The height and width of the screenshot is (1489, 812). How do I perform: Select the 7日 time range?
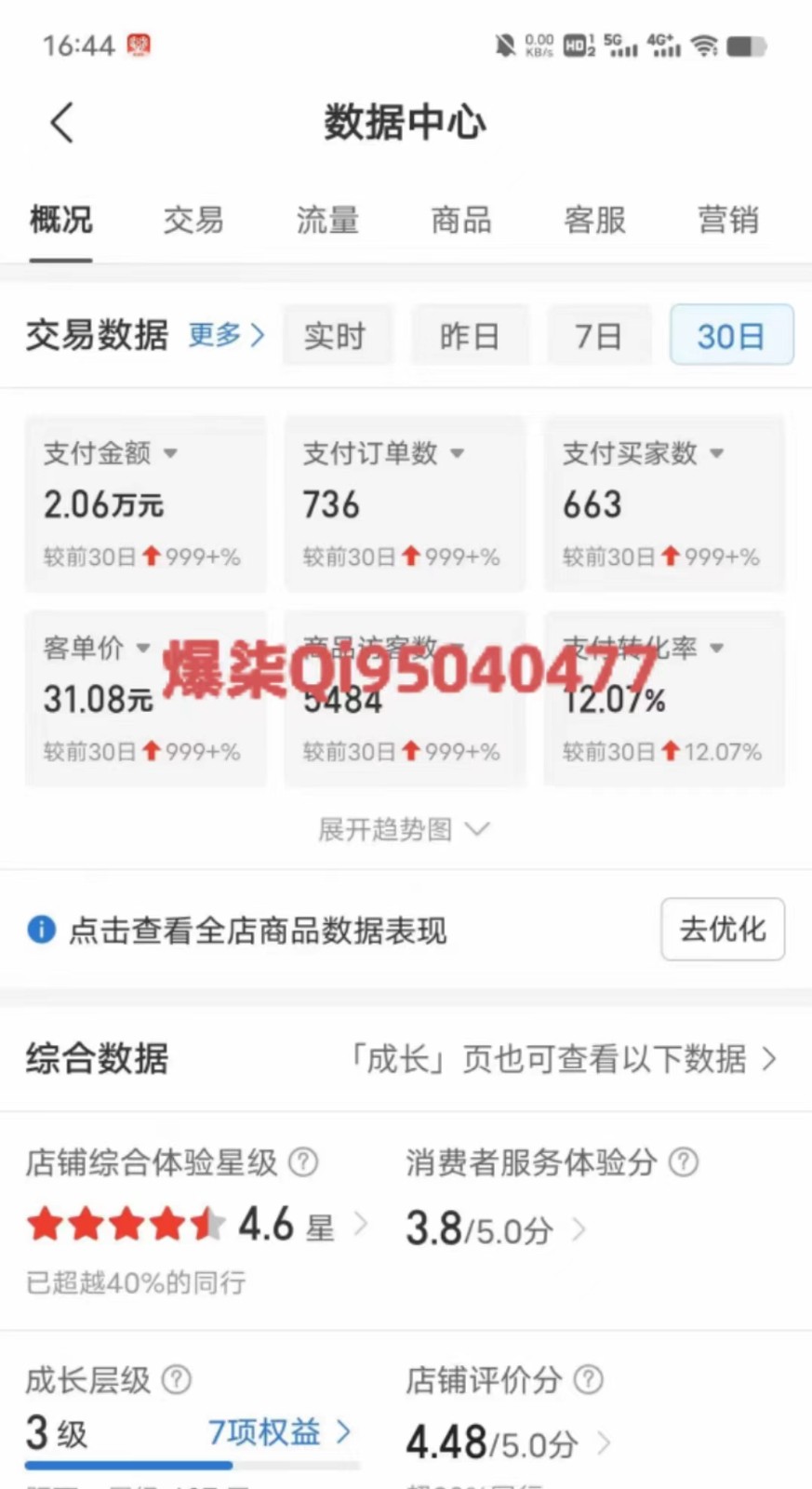(x=598, y=335)
